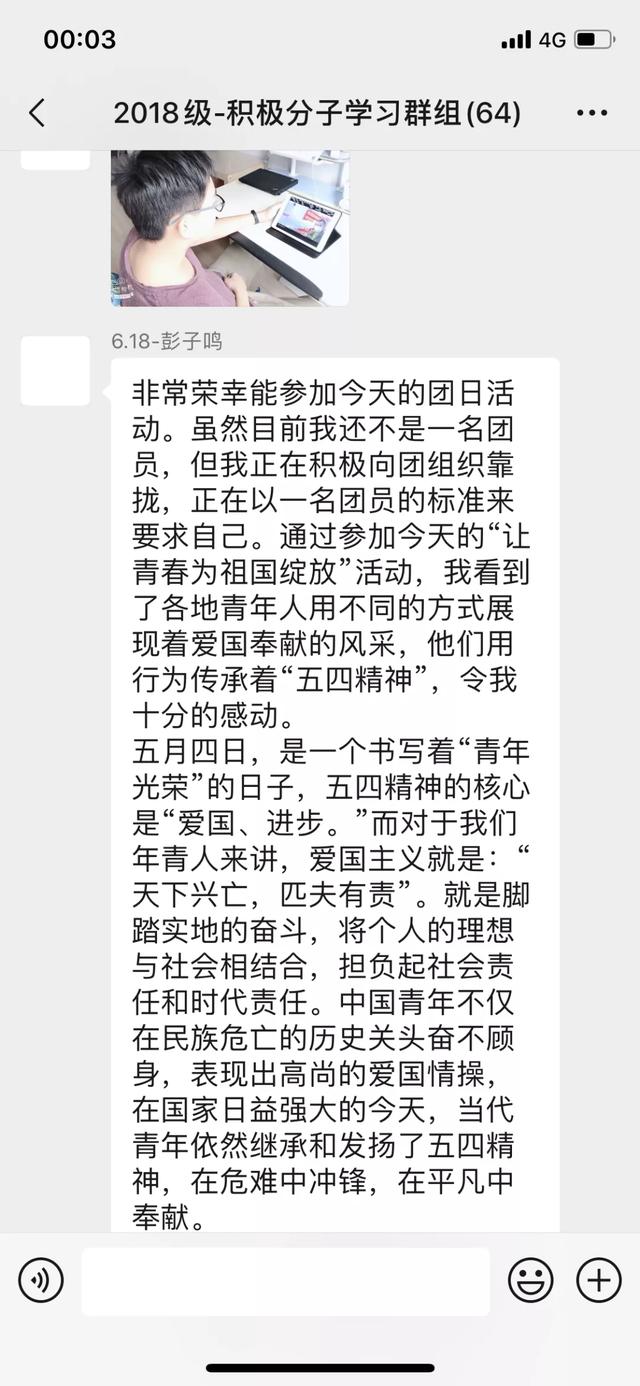Viewport: 640px width, 1386px height.
Task: Focus the message text field
Action: pos(286,1281)
